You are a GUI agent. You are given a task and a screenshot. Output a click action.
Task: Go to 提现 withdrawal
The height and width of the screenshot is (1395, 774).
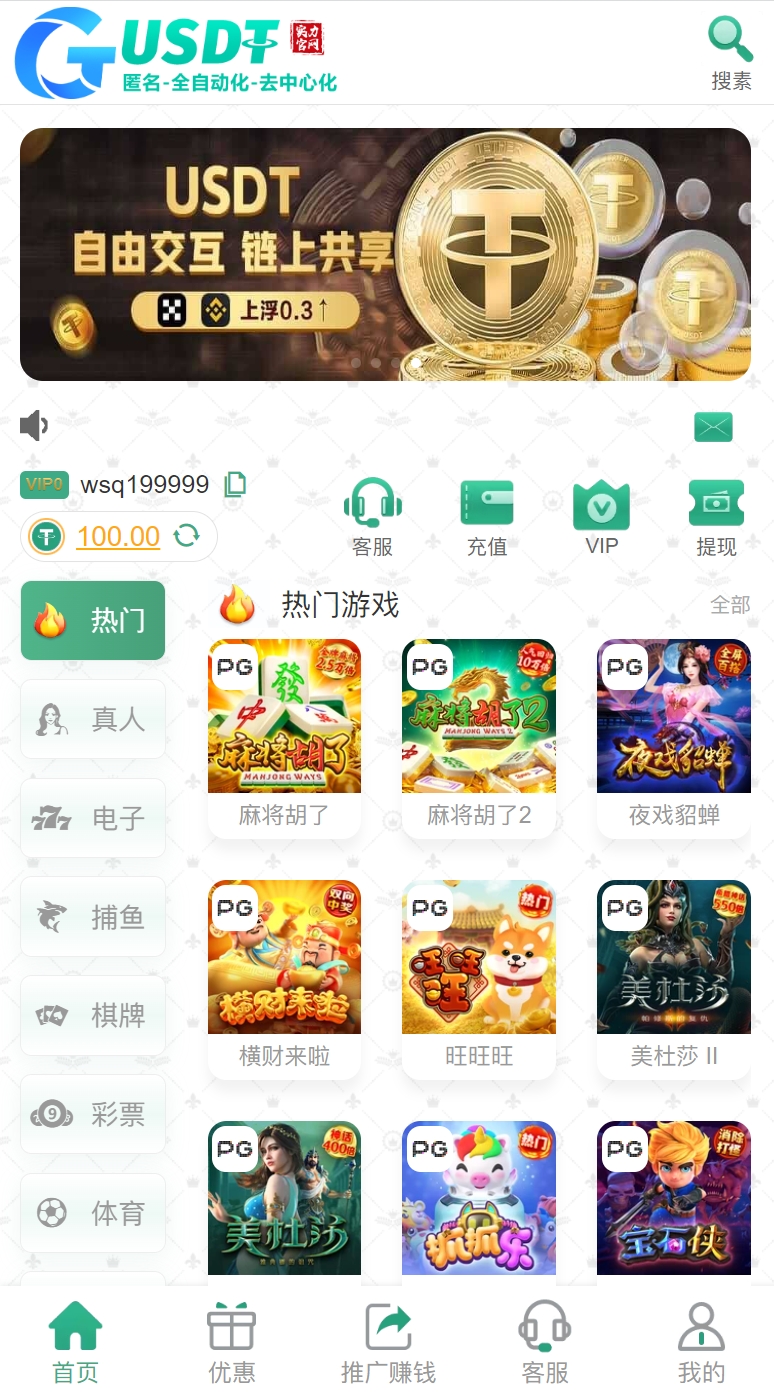click(x=716, y=516)
